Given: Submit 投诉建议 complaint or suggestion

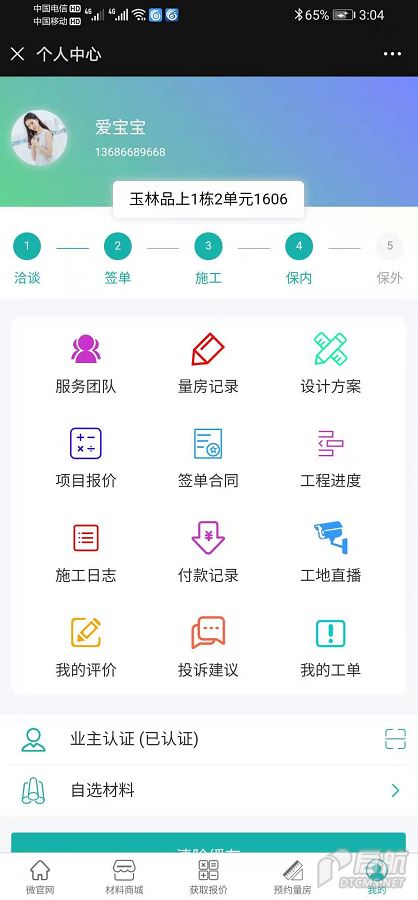Looking at the screenshot, I should (x=208, y=647).
